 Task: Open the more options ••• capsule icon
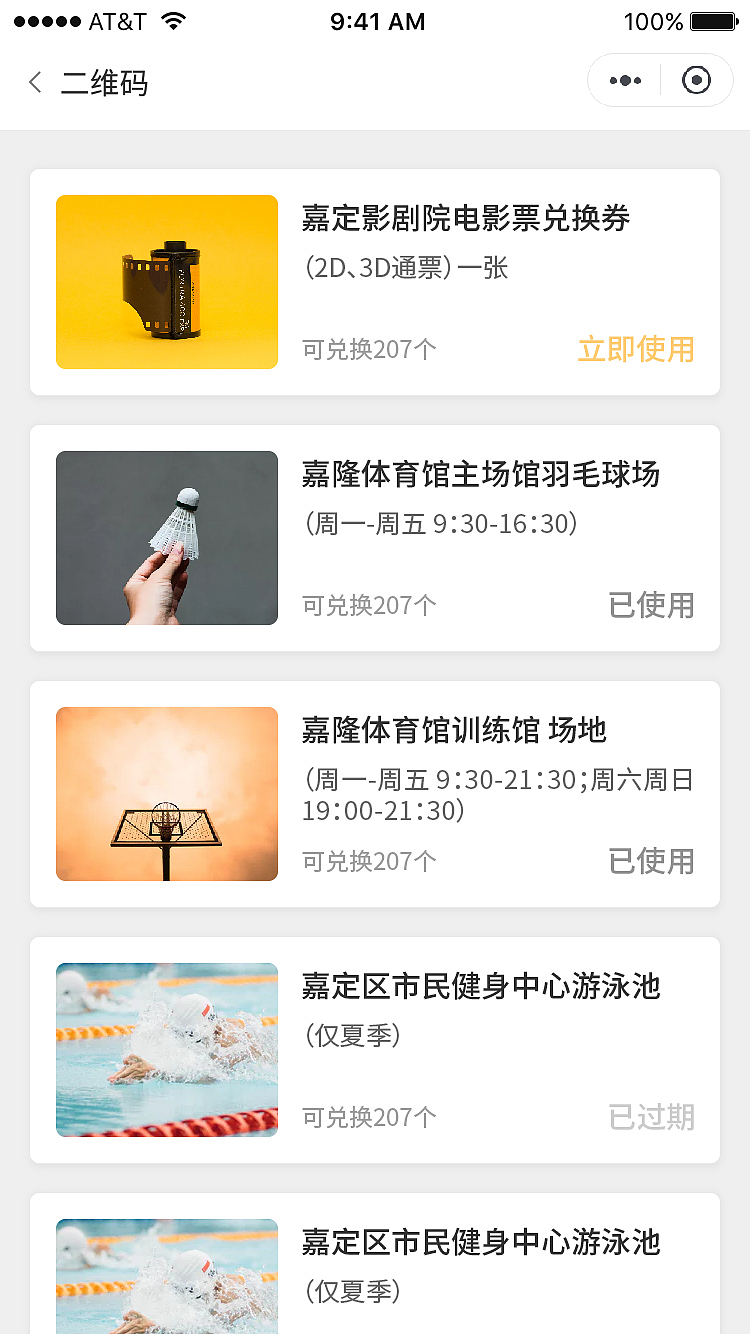pyautogui.click(x=622, y=79)
